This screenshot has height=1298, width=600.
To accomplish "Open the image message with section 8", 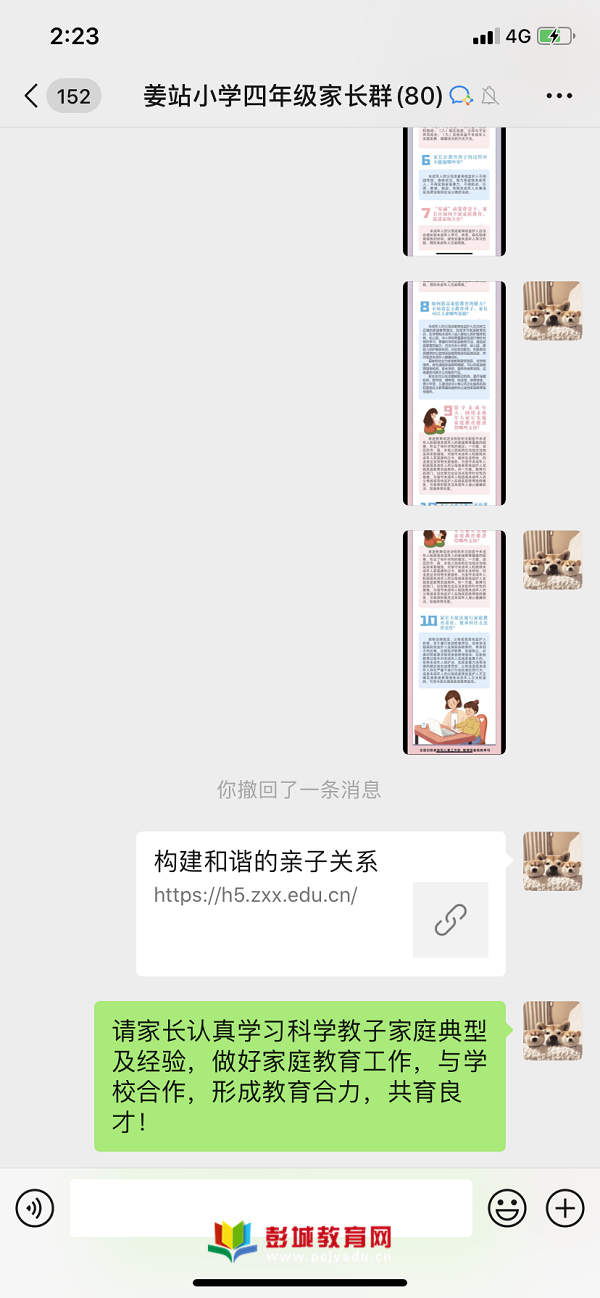I will click(x=454, y=393).
